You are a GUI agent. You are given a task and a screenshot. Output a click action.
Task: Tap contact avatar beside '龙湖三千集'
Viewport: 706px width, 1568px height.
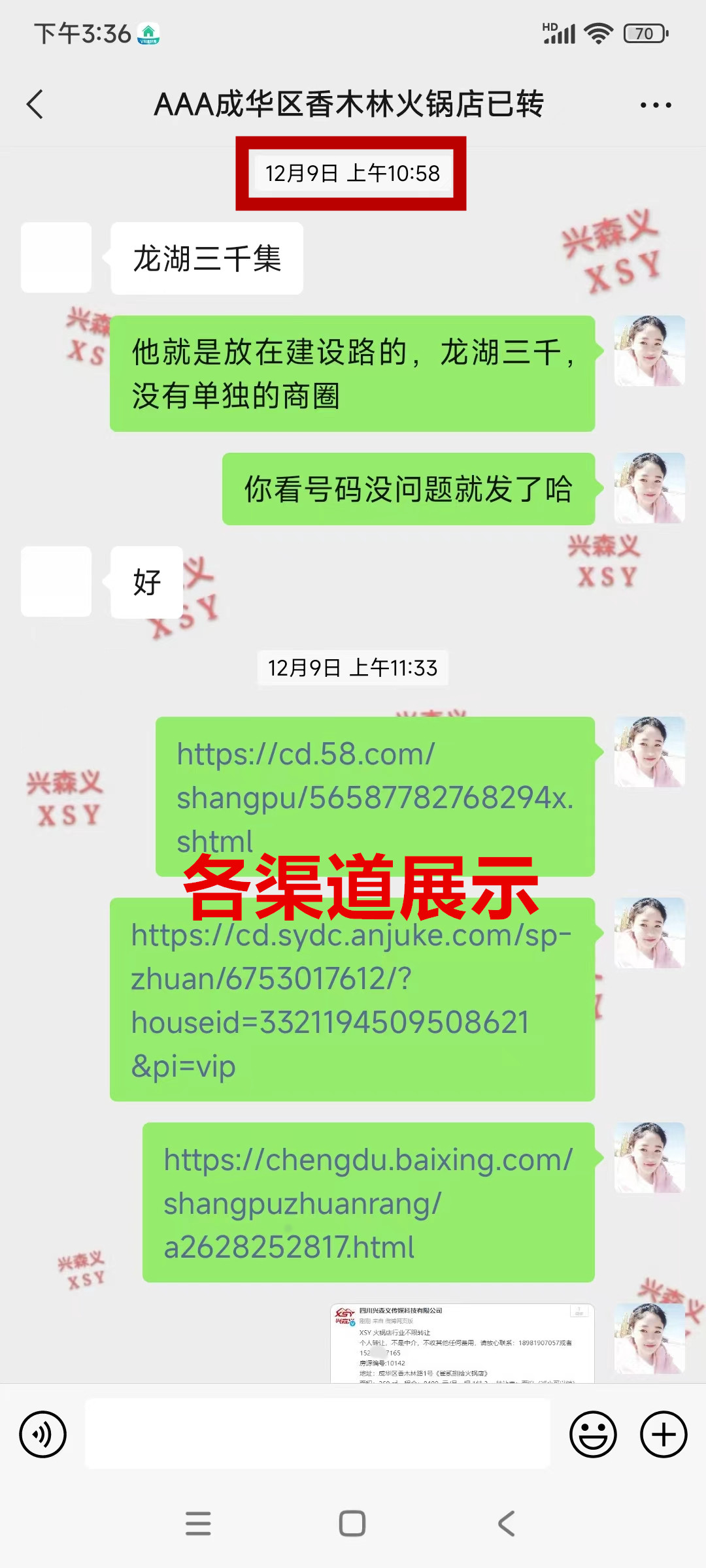(x=56, y=257)
